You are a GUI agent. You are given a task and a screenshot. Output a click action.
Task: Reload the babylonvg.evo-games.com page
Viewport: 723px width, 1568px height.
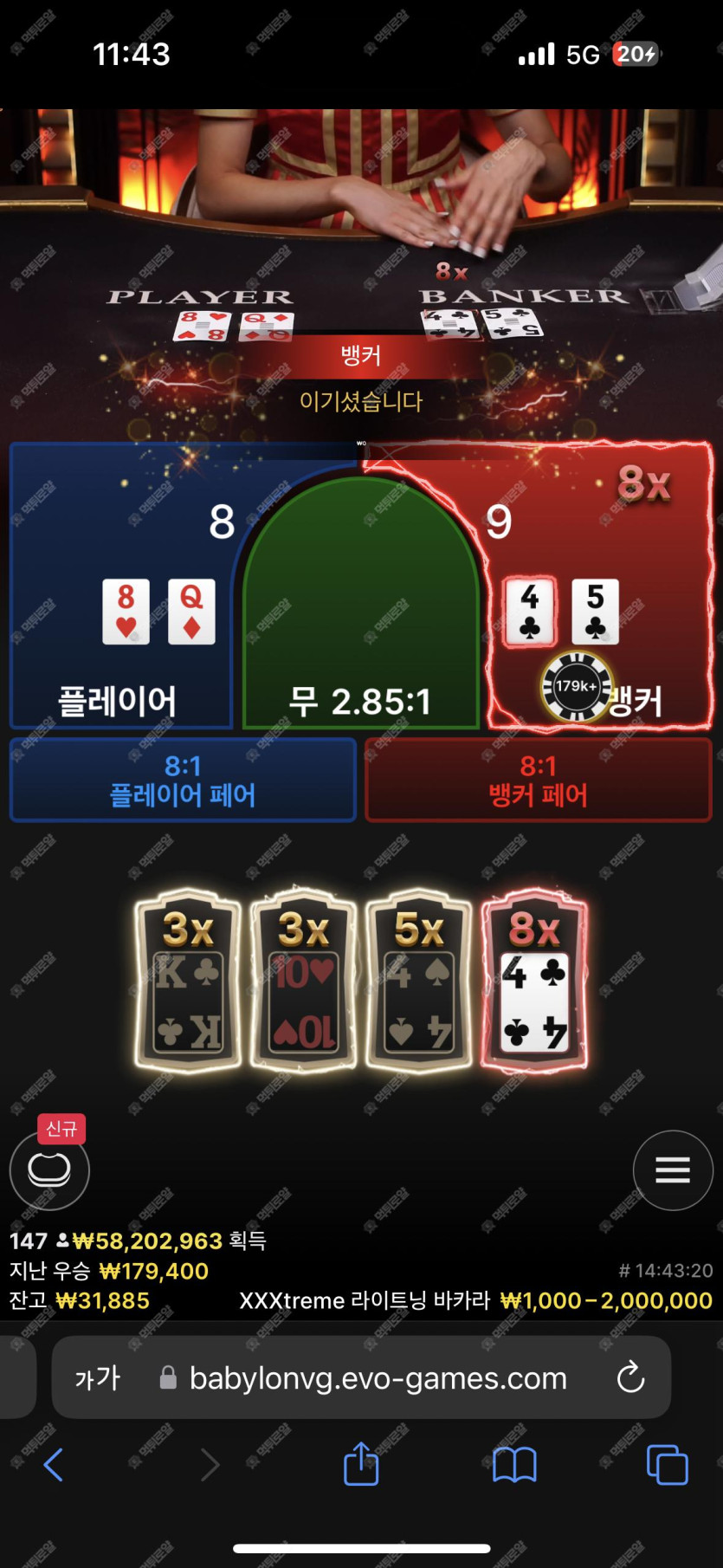coord(630,1377)
